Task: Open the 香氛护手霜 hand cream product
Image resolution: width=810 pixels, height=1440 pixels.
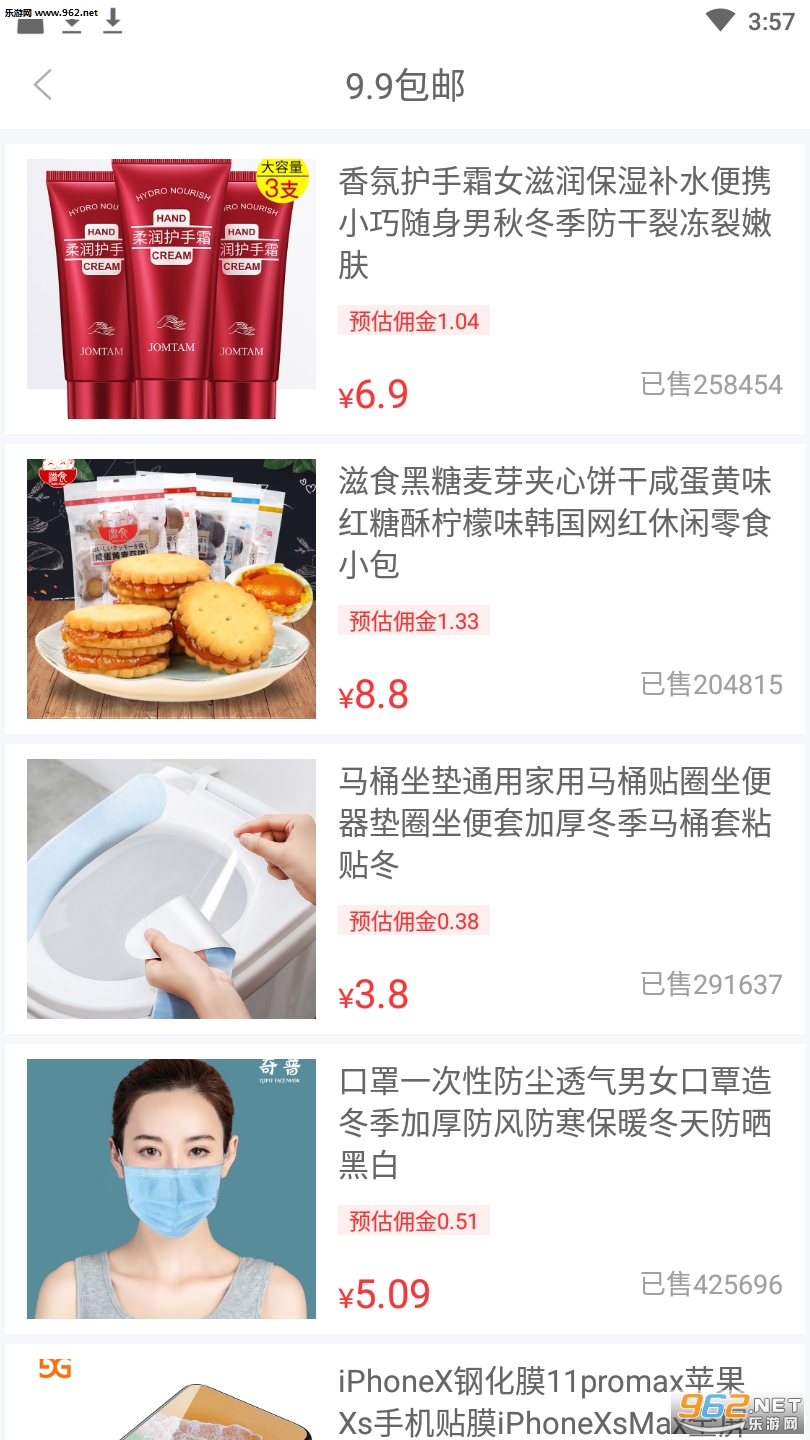Action: tap(555, 223)
